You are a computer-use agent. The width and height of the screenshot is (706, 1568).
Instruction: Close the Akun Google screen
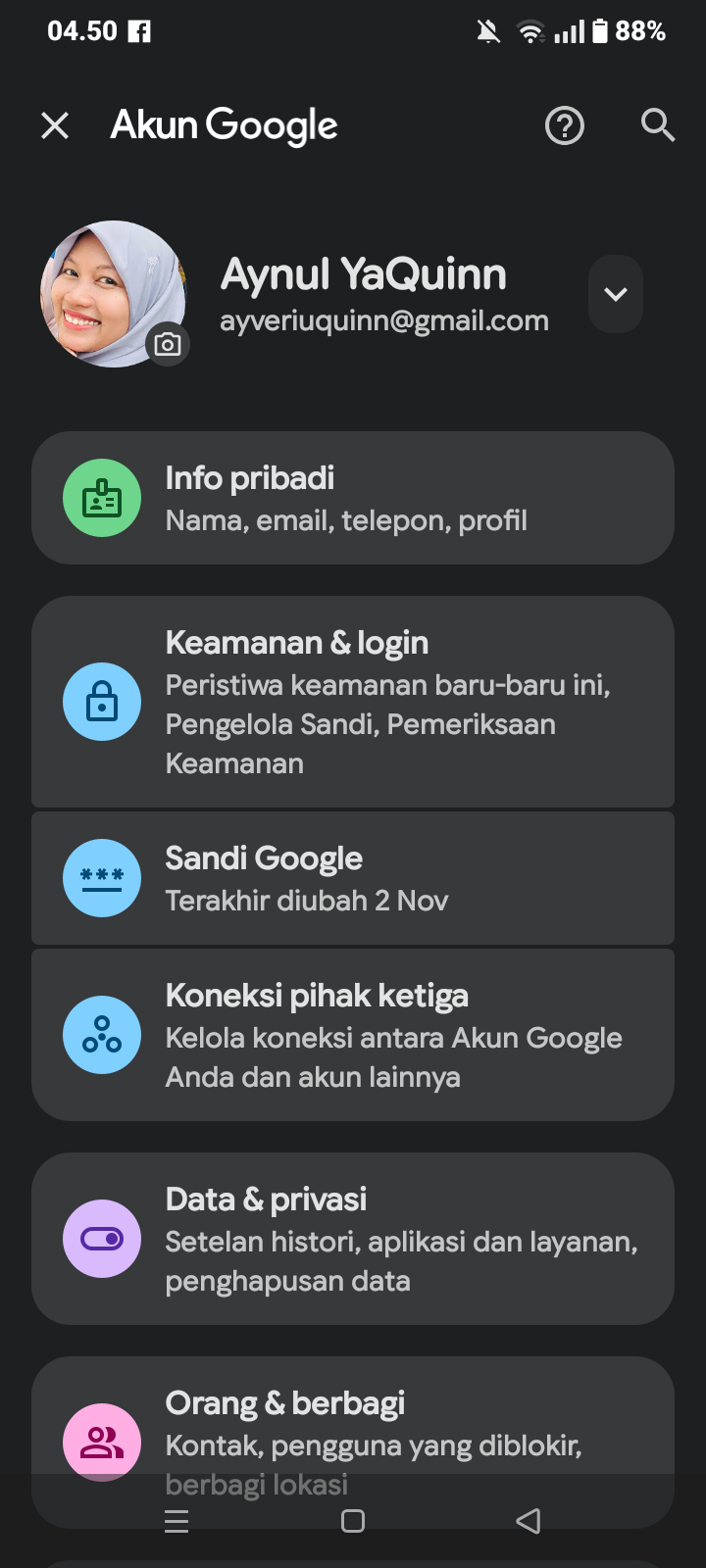55,125
